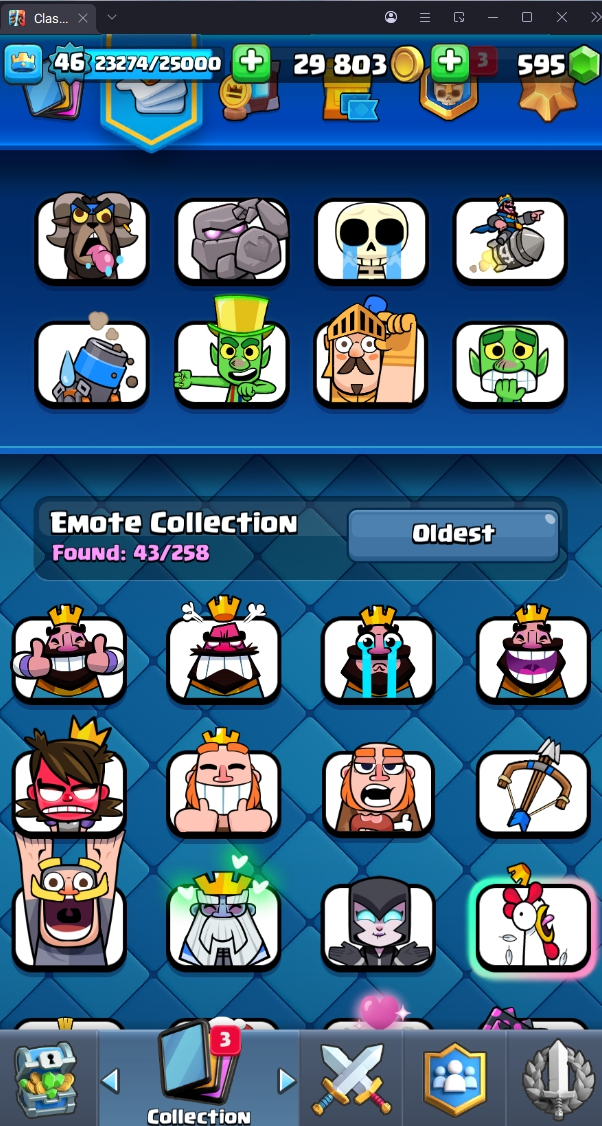
Task: Choose the crossbow emote
Action: click(x=532, y=793)
